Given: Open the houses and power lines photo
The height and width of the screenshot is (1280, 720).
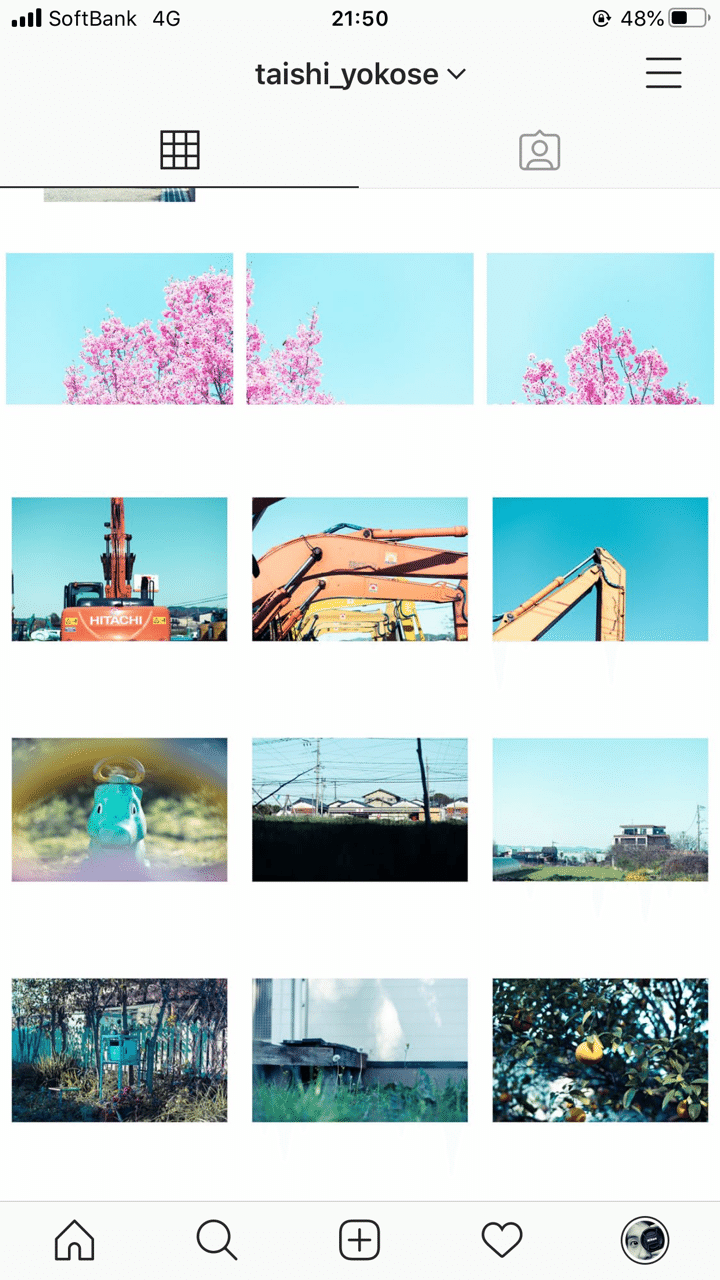Looking at the screenshot, I should [359, 809].
